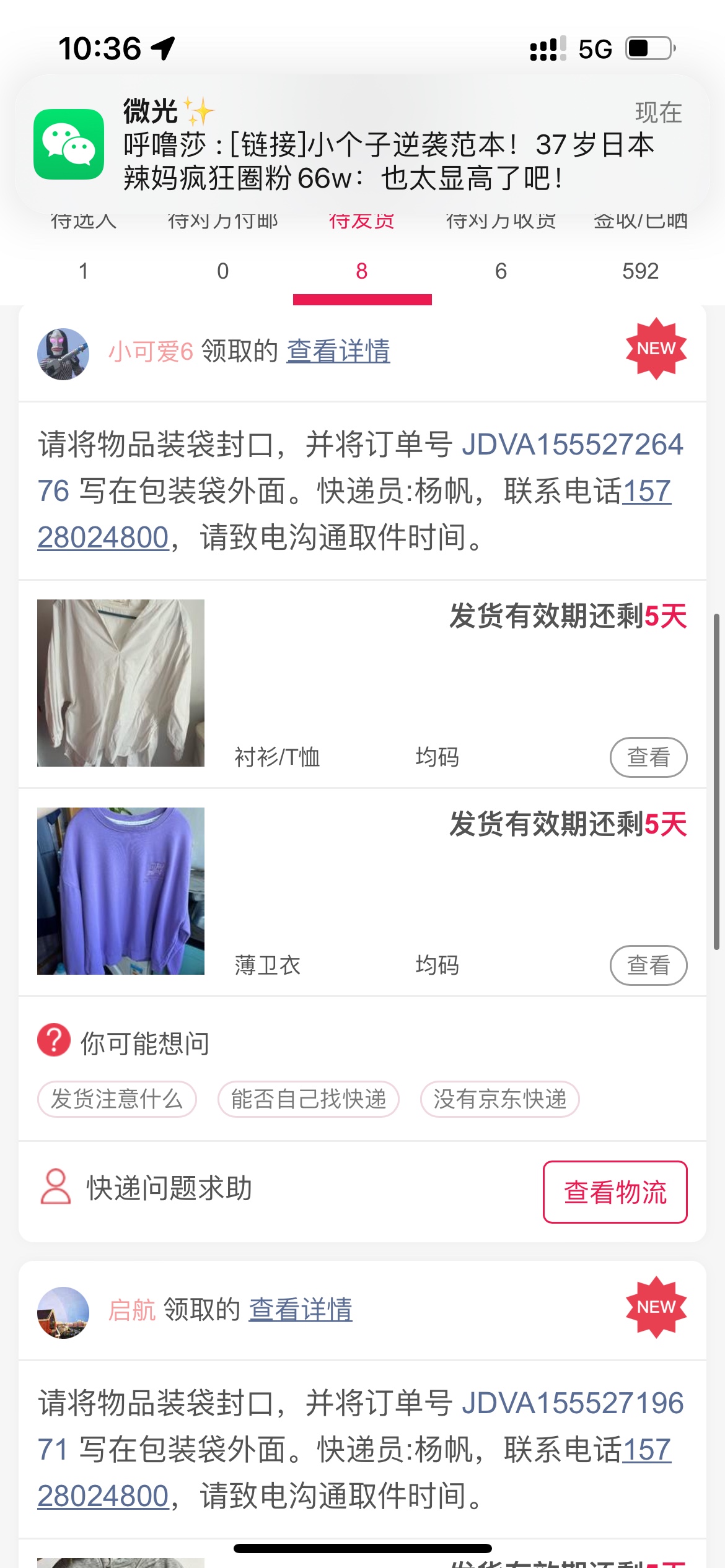Tap the 查看物流 button
Viewport: 725px width, 1568px height.
tap(615, 1192)
